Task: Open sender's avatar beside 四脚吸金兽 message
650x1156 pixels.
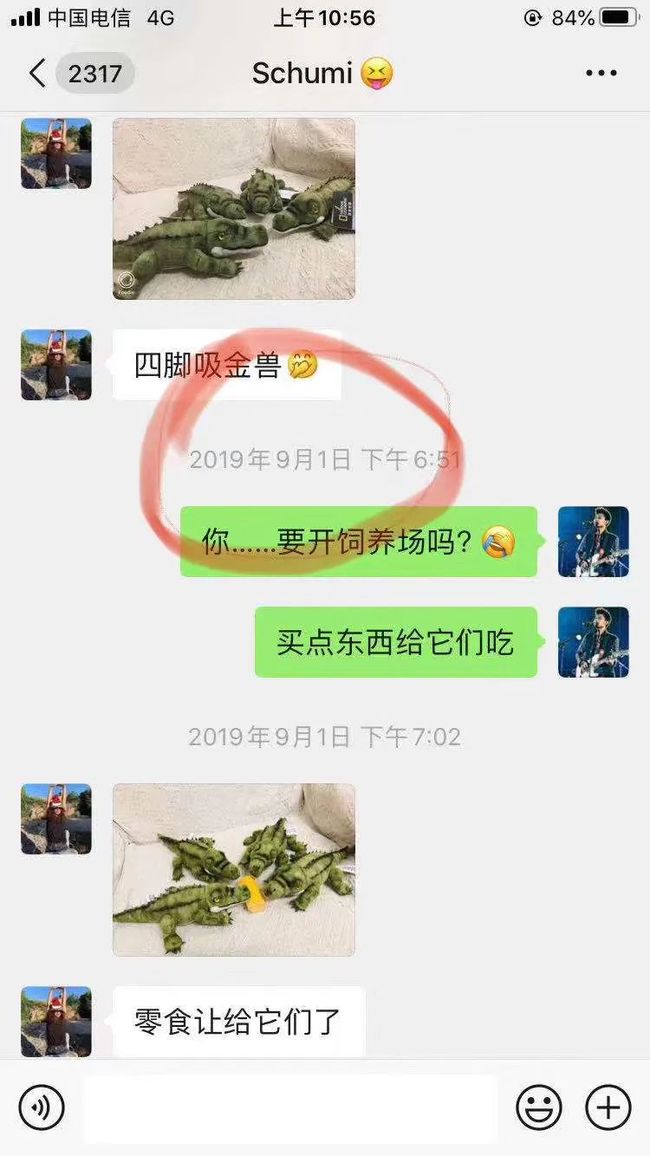Action: [56, 365]
